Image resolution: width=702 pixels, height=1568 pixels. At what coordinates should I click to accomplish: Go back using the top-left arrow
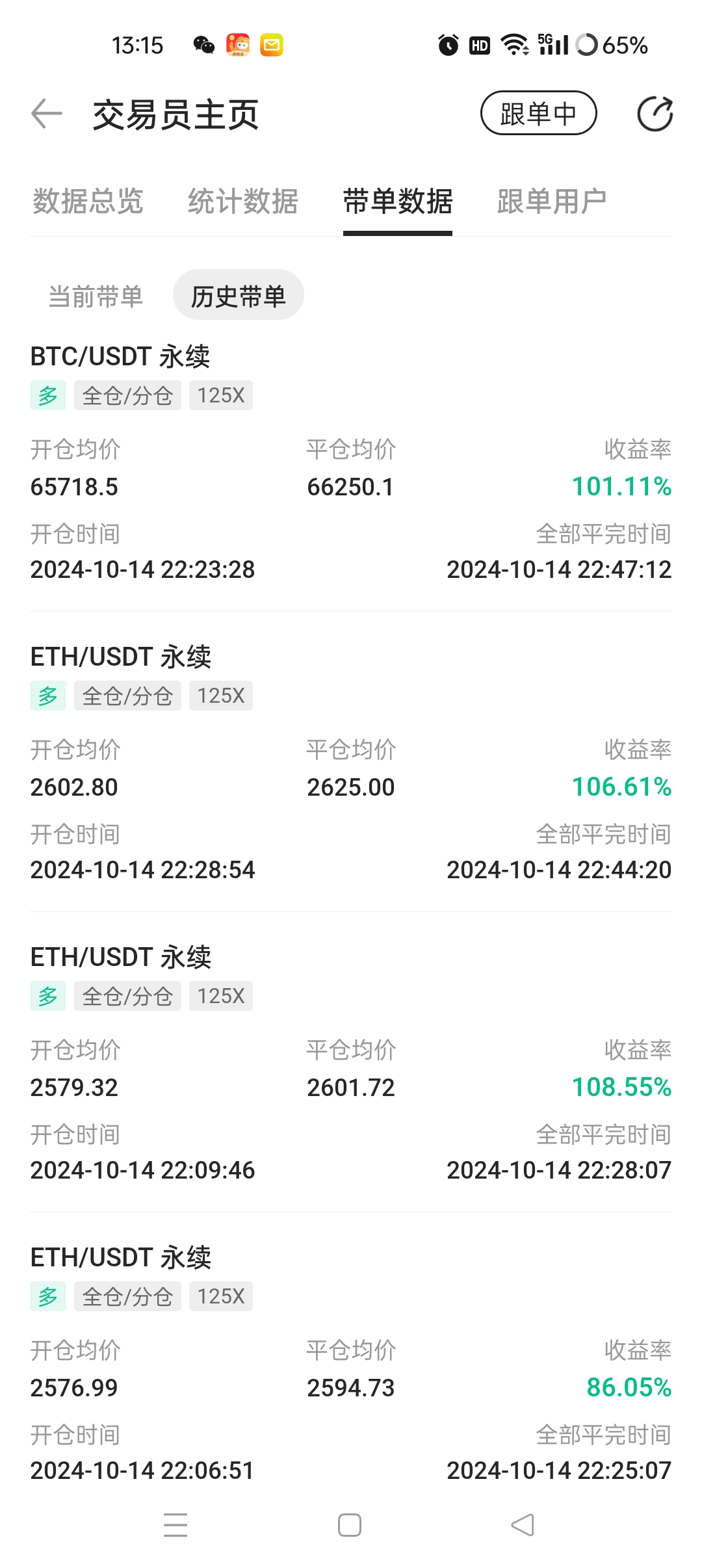[47, 114]
